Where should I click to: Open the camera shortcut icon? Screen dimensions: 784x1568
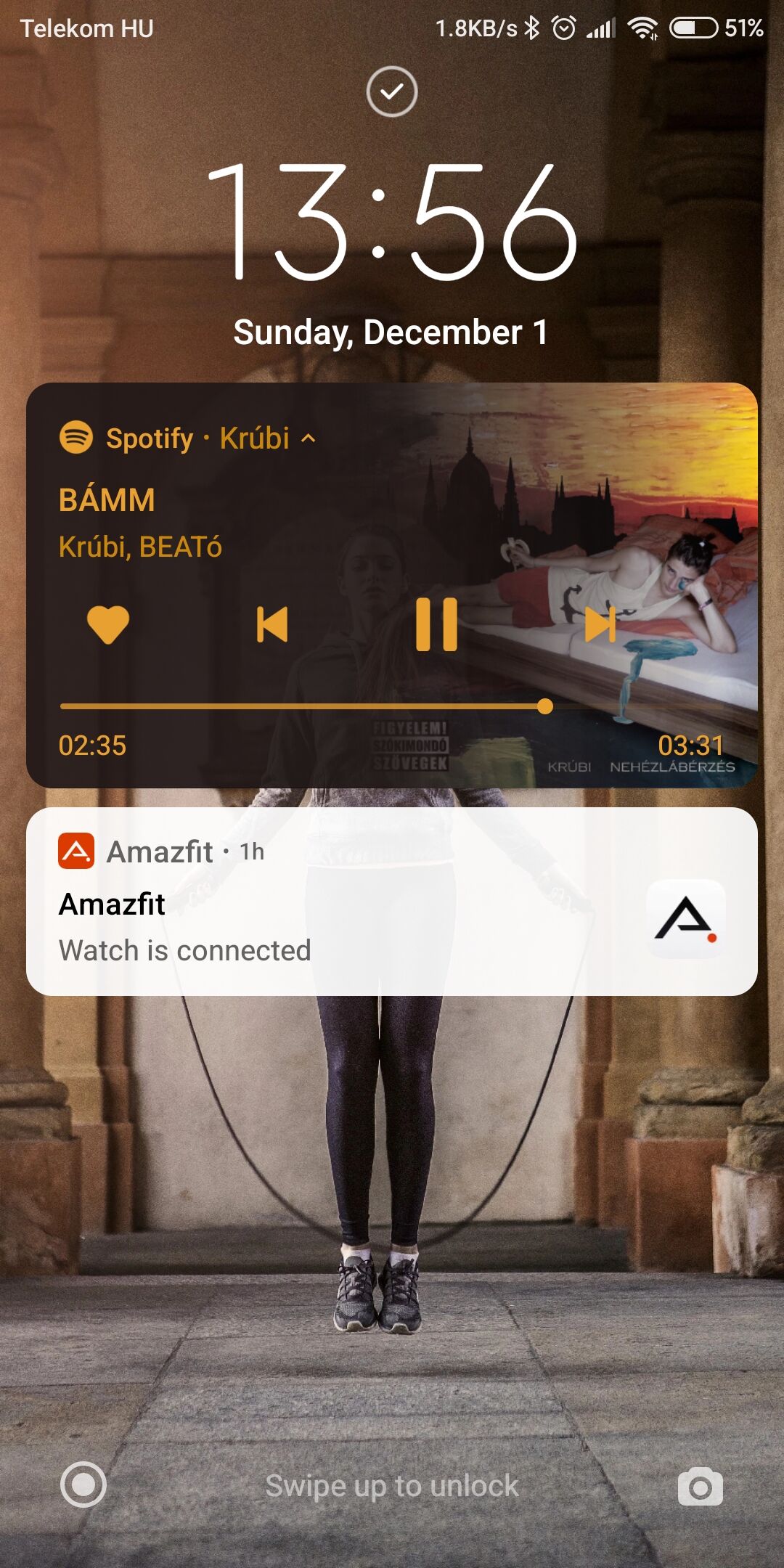(x=701, y=1486)
